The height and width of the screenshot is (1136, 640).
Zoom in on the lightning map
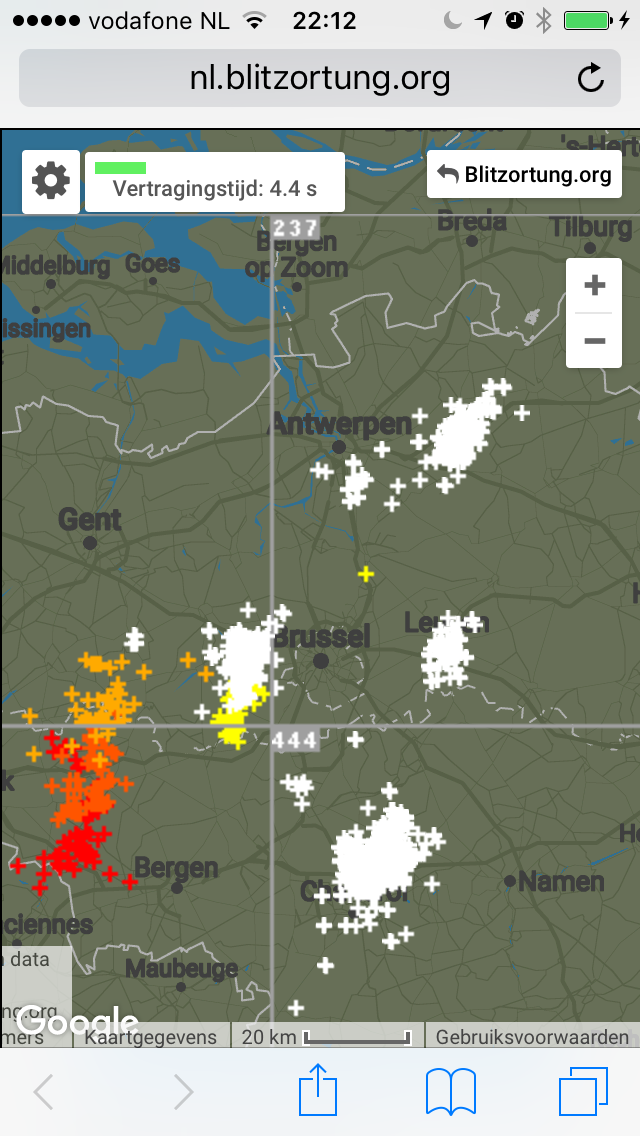click(594, 286)
